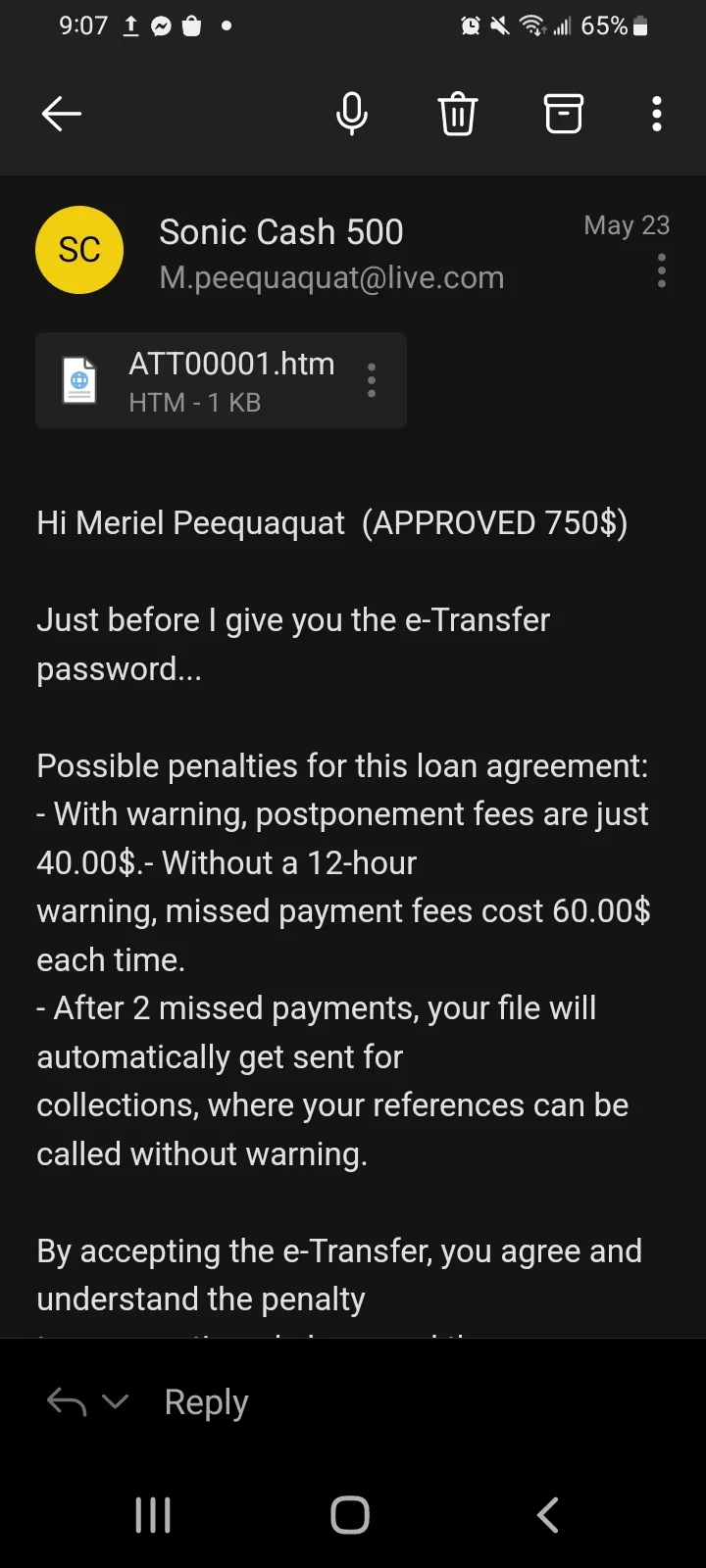The width and height of the screenshot is (706, 1568).
Task: View the SC sender avatar details
Action: 79,250
